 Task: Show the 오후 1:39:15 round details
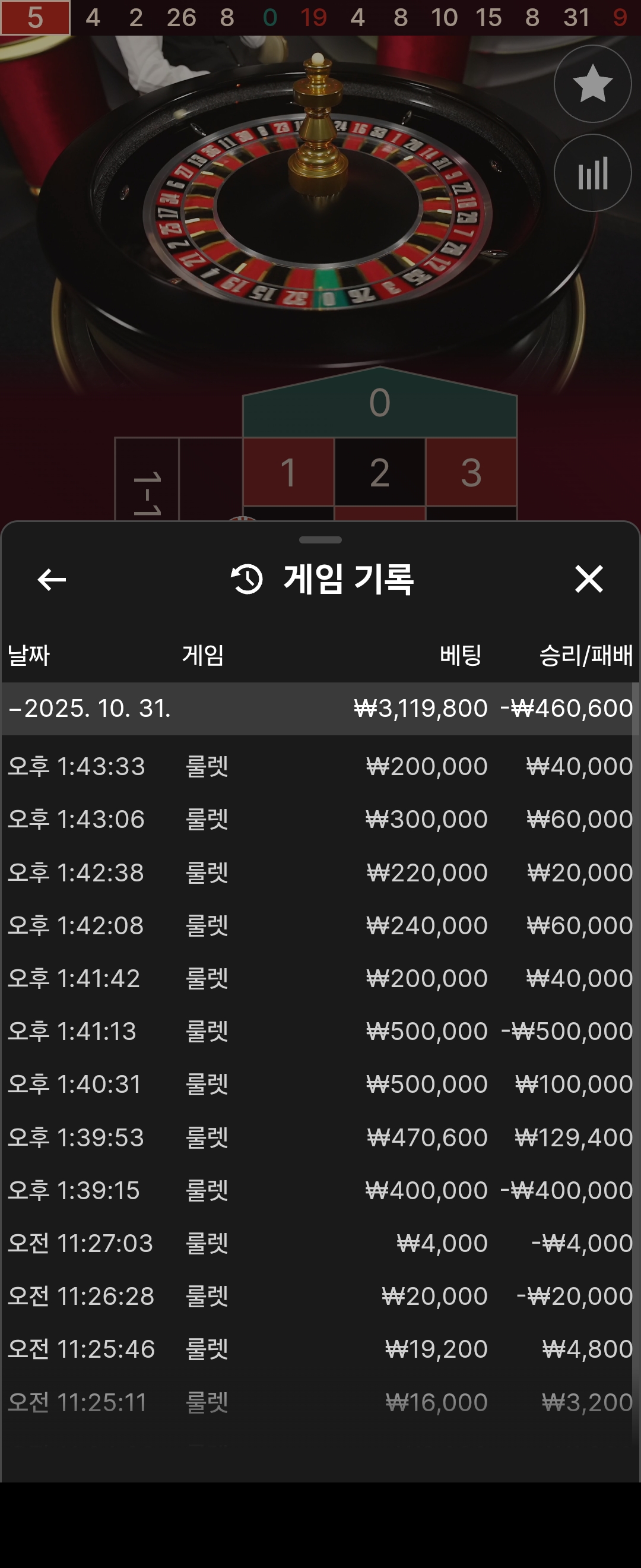(x=320, y=1190)
